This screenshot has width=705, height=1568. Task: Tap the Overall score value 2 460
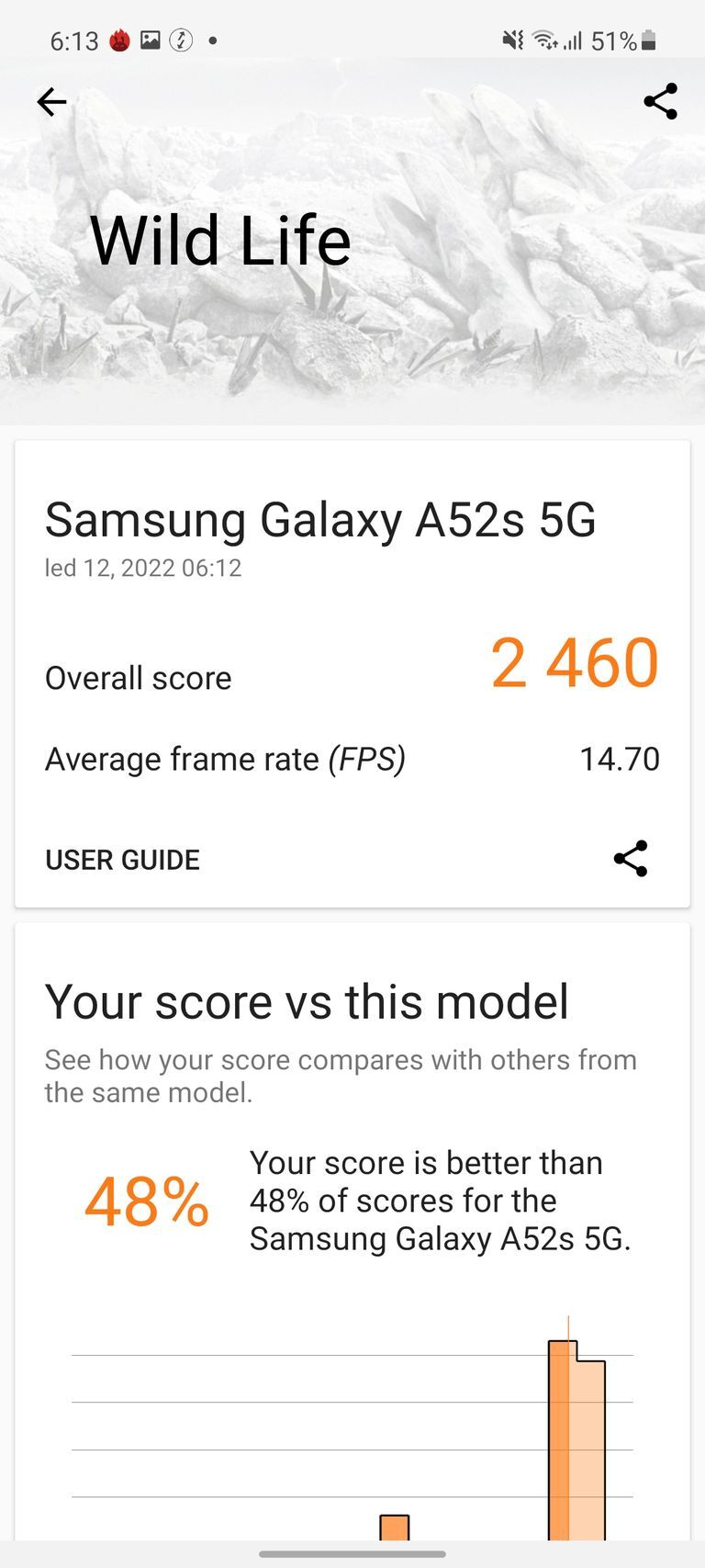tap(573, 661)
